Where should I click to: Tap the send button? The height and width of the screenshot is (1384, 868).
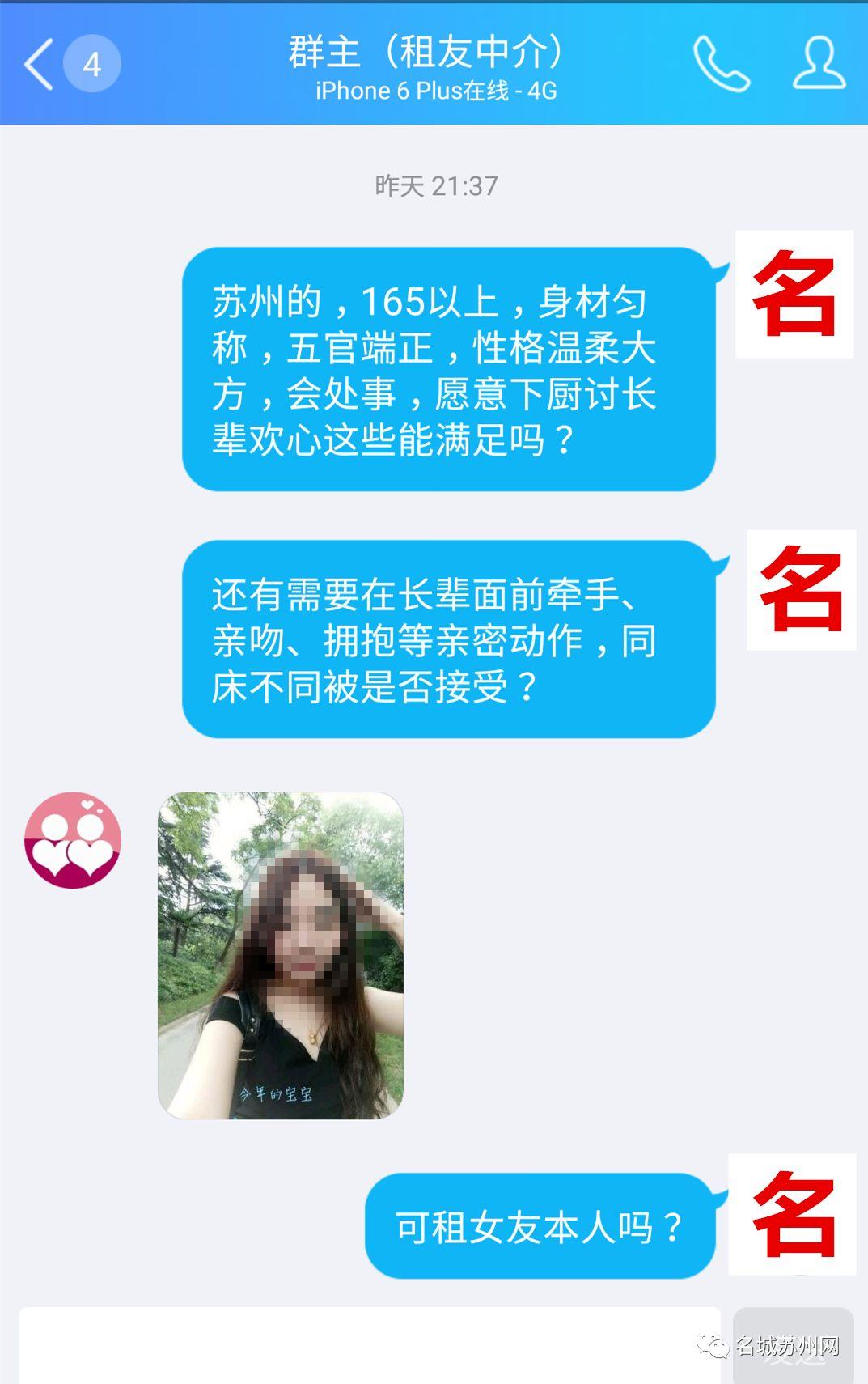(x=793, y=1345)
